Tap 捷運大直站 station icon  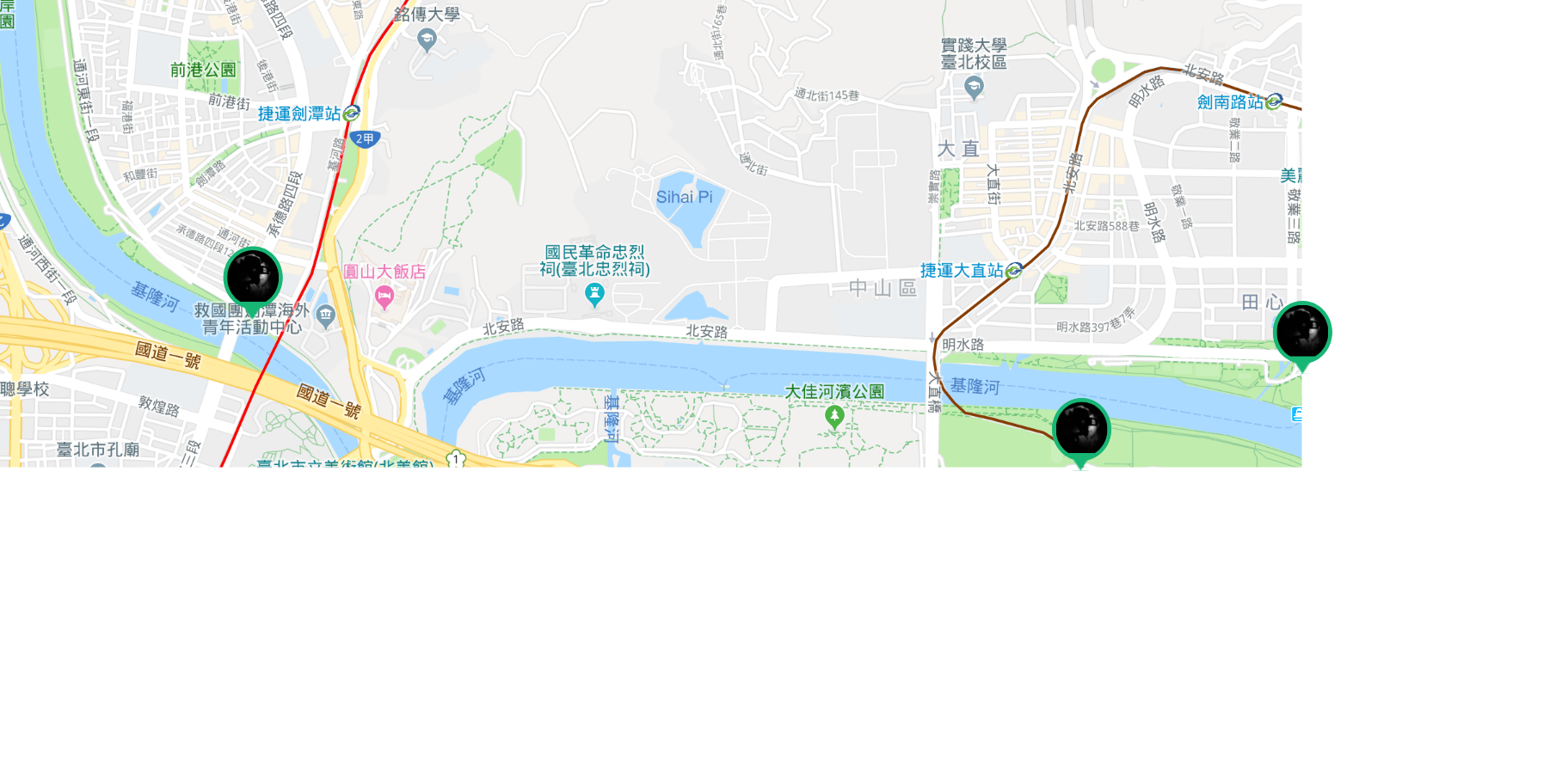pos(1014,271)
